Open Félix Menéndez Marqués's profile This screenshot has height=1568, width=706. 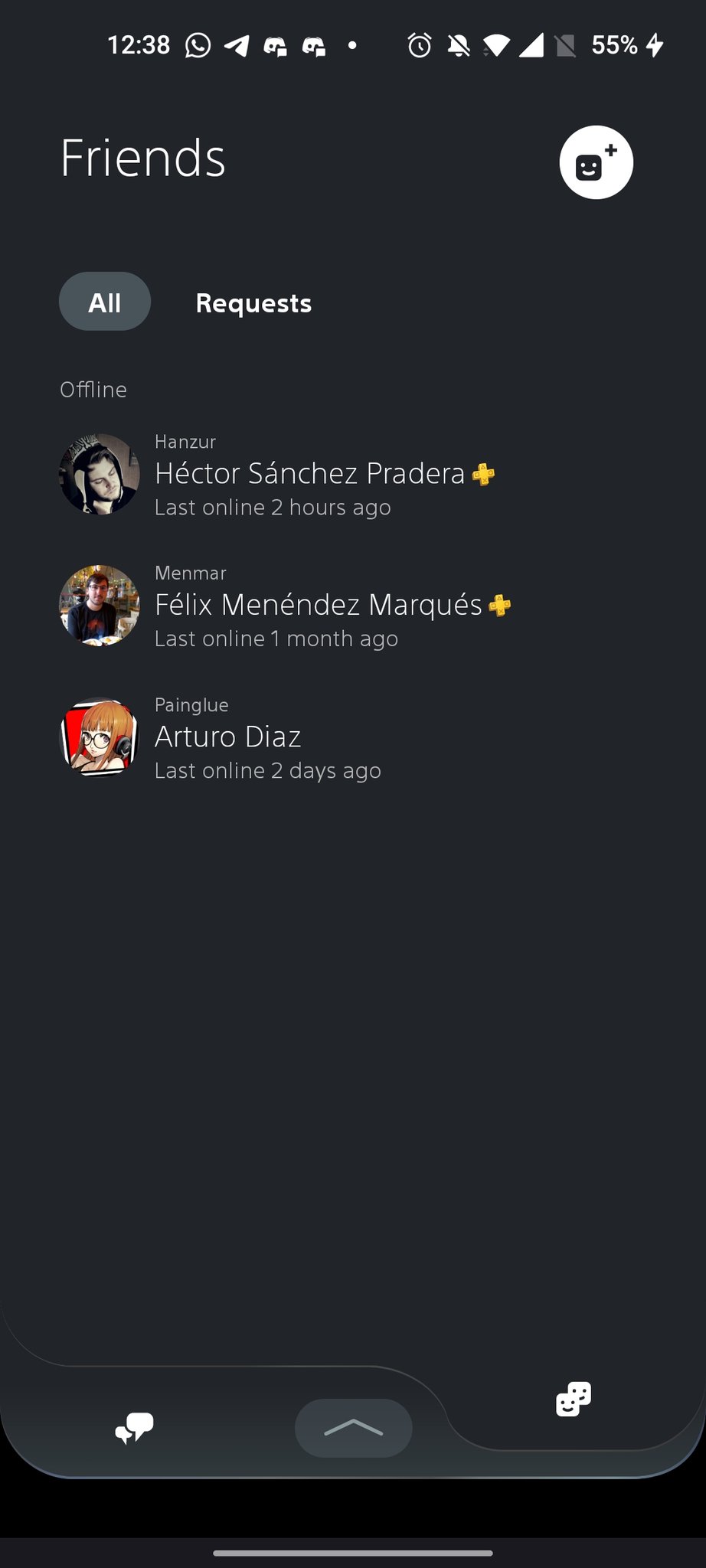click(x=318, y=606)
